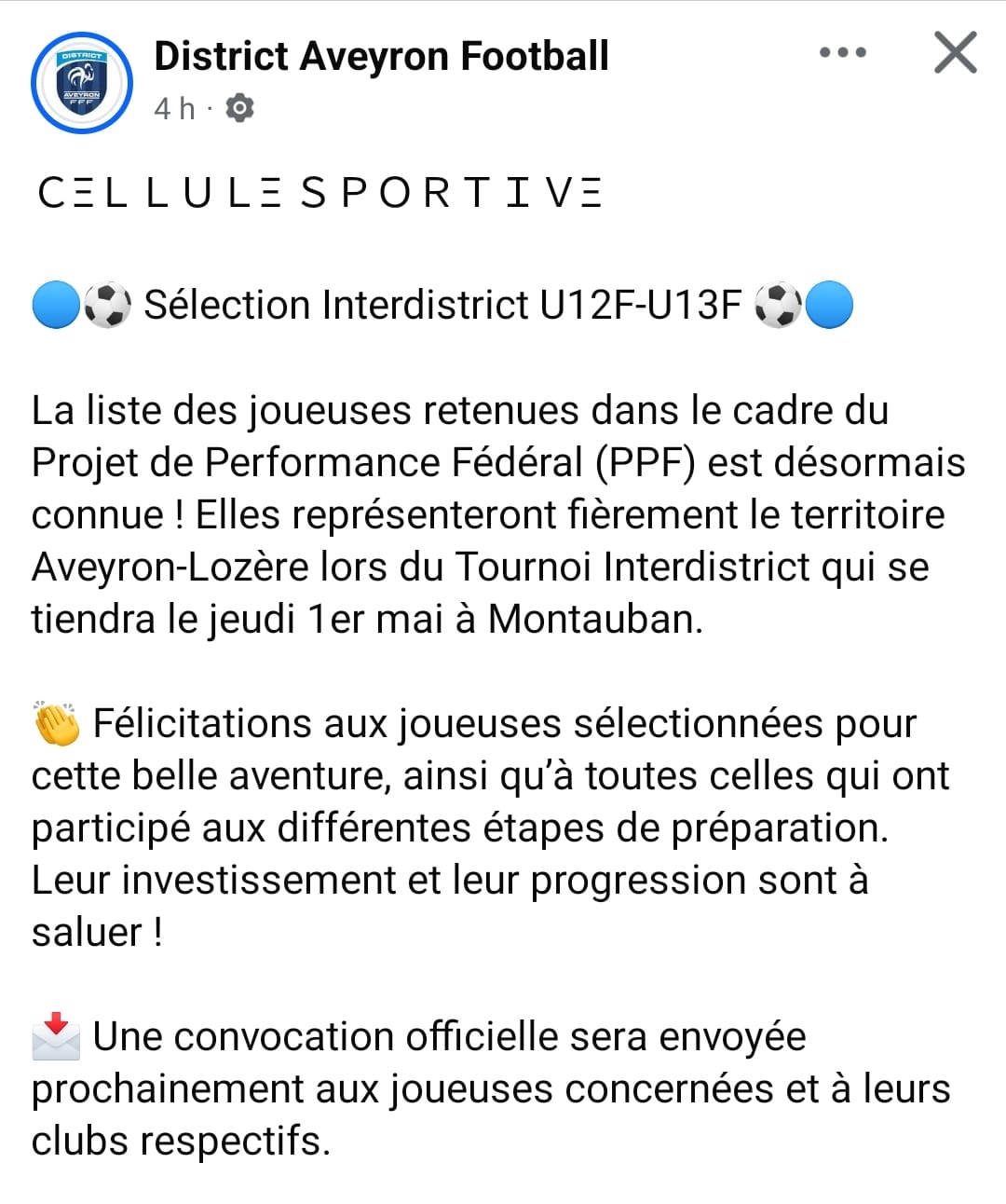The height and width of the screenshot is (1204, 1006).
Task: Open the three-dot post options menu
Action: 842,53
